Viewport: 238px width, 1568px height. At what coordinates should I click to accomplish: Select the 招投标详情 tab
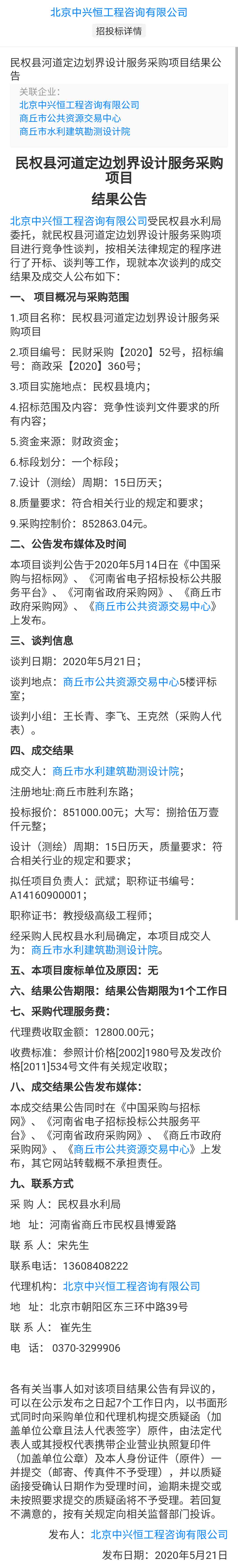click(x=119, y=31)
